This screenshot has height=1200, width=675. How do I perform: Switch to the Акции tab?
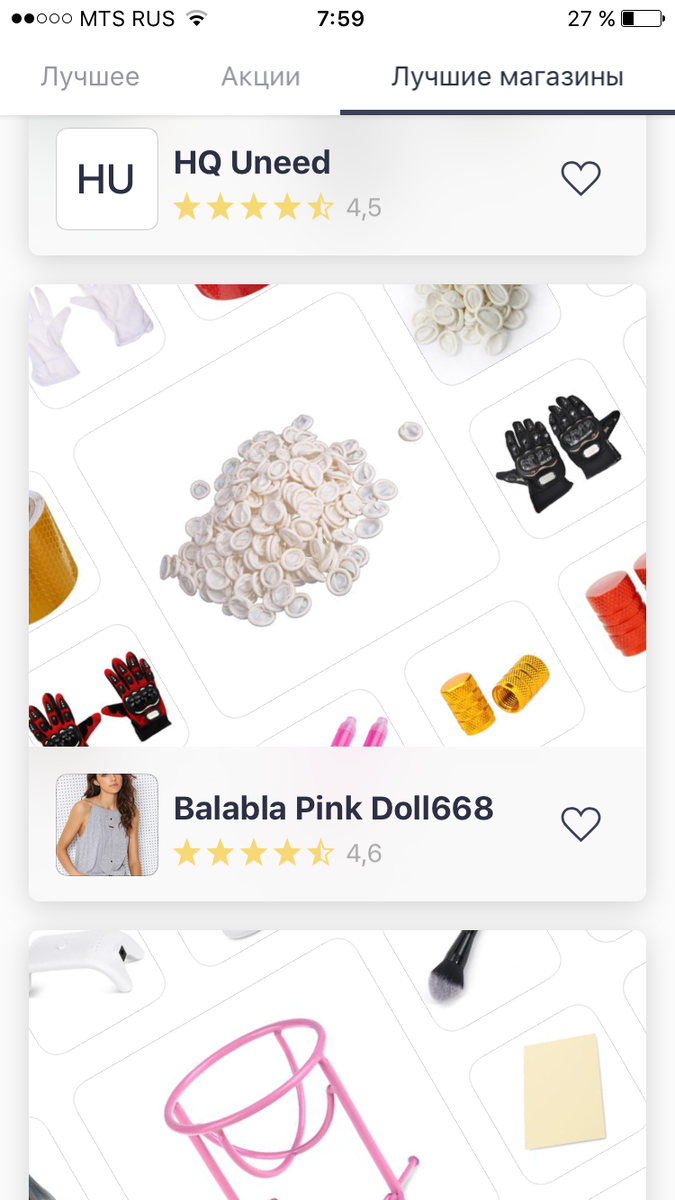(260, 77)
